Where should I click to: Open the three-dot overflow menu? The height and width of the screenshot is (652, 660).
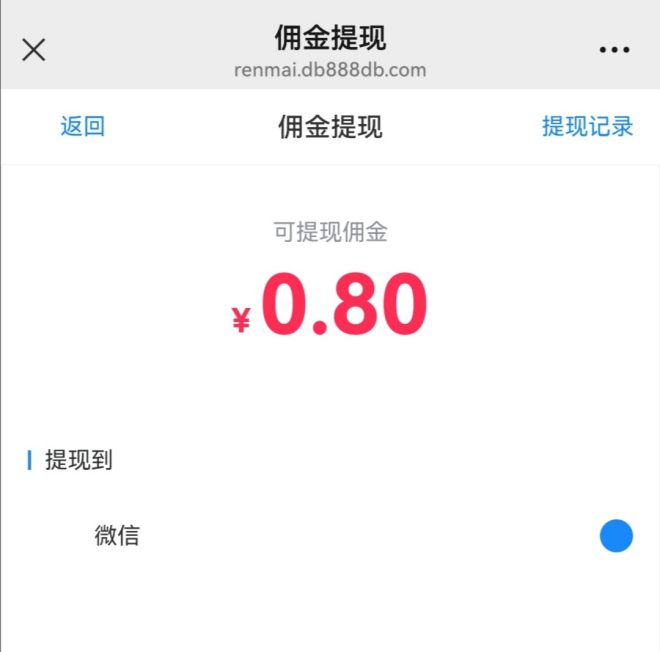point(614,50)
